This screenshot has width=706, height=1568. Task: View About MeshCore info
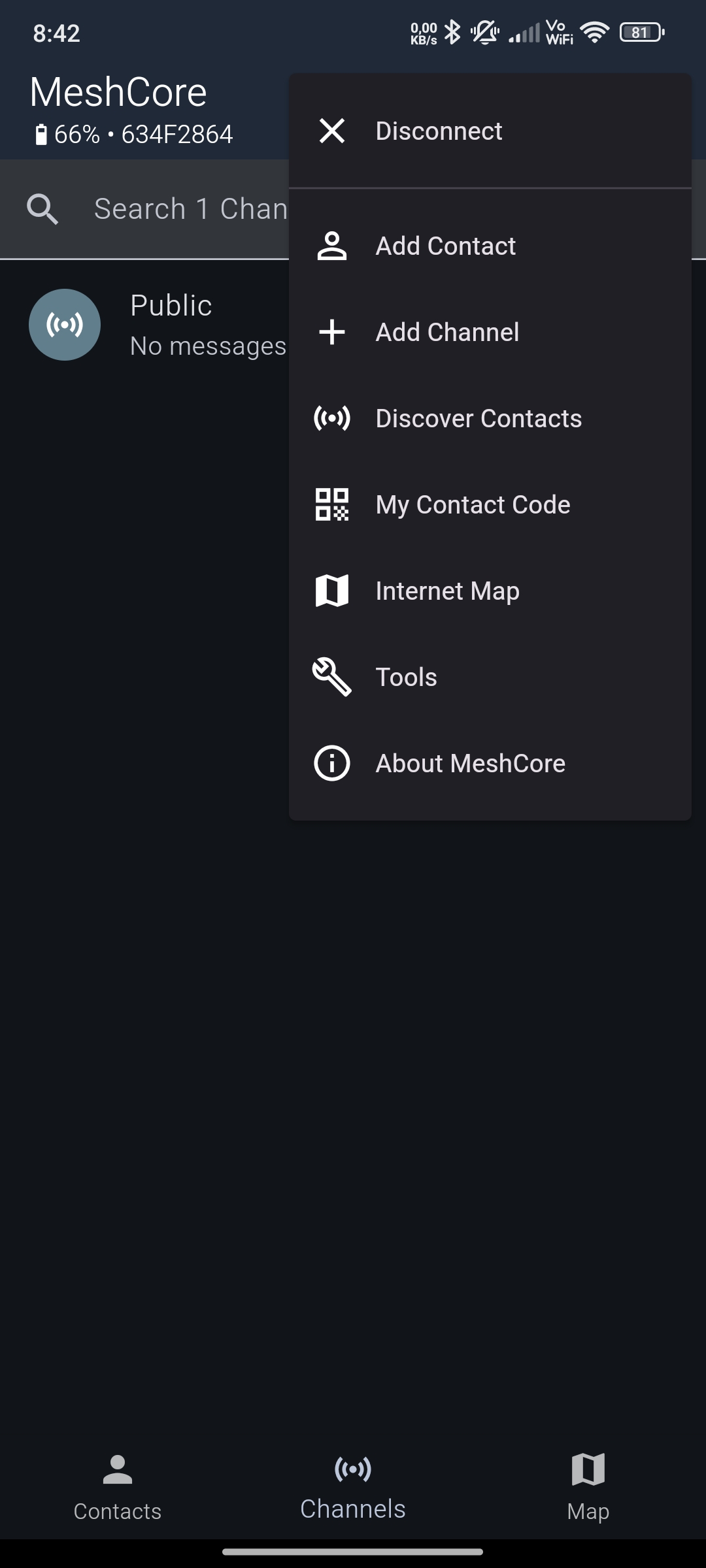tap(470, 764)
